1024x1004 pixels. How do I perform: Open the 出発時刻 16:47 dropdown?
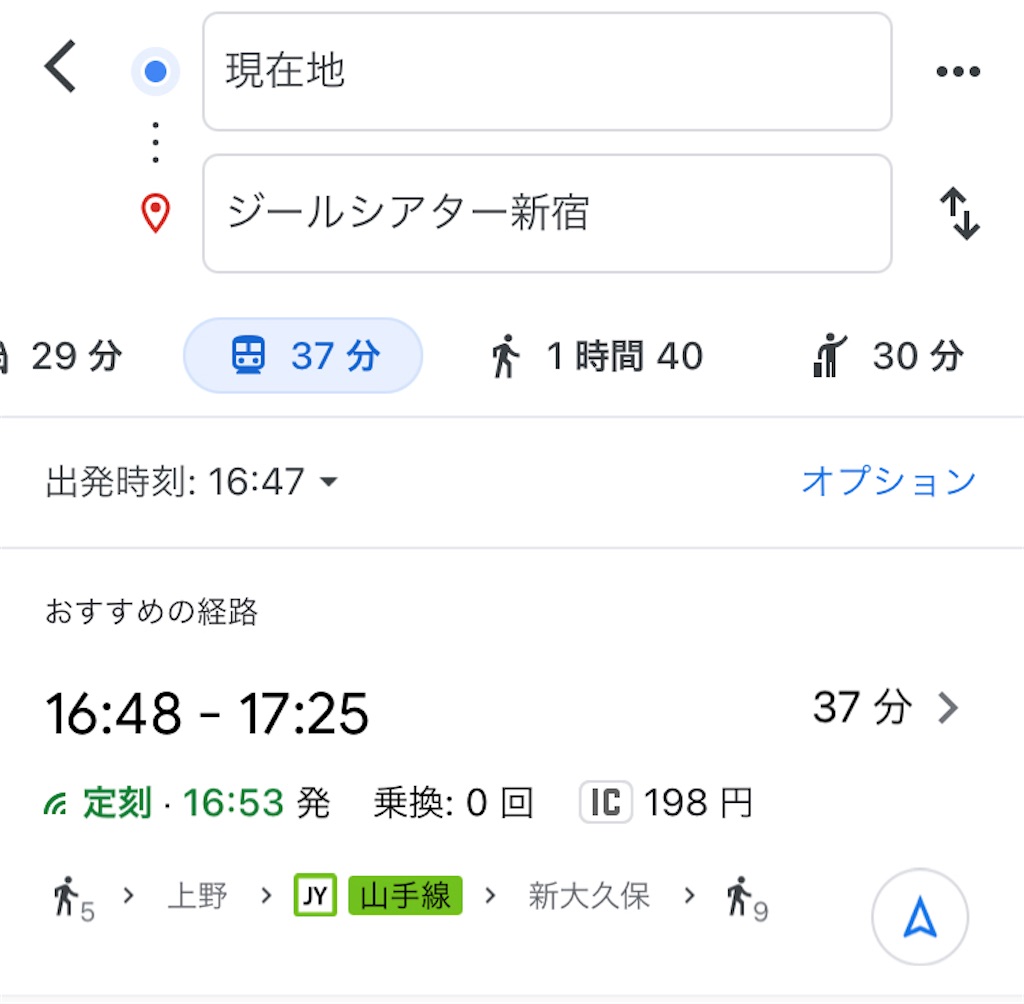tap(192, 482)
